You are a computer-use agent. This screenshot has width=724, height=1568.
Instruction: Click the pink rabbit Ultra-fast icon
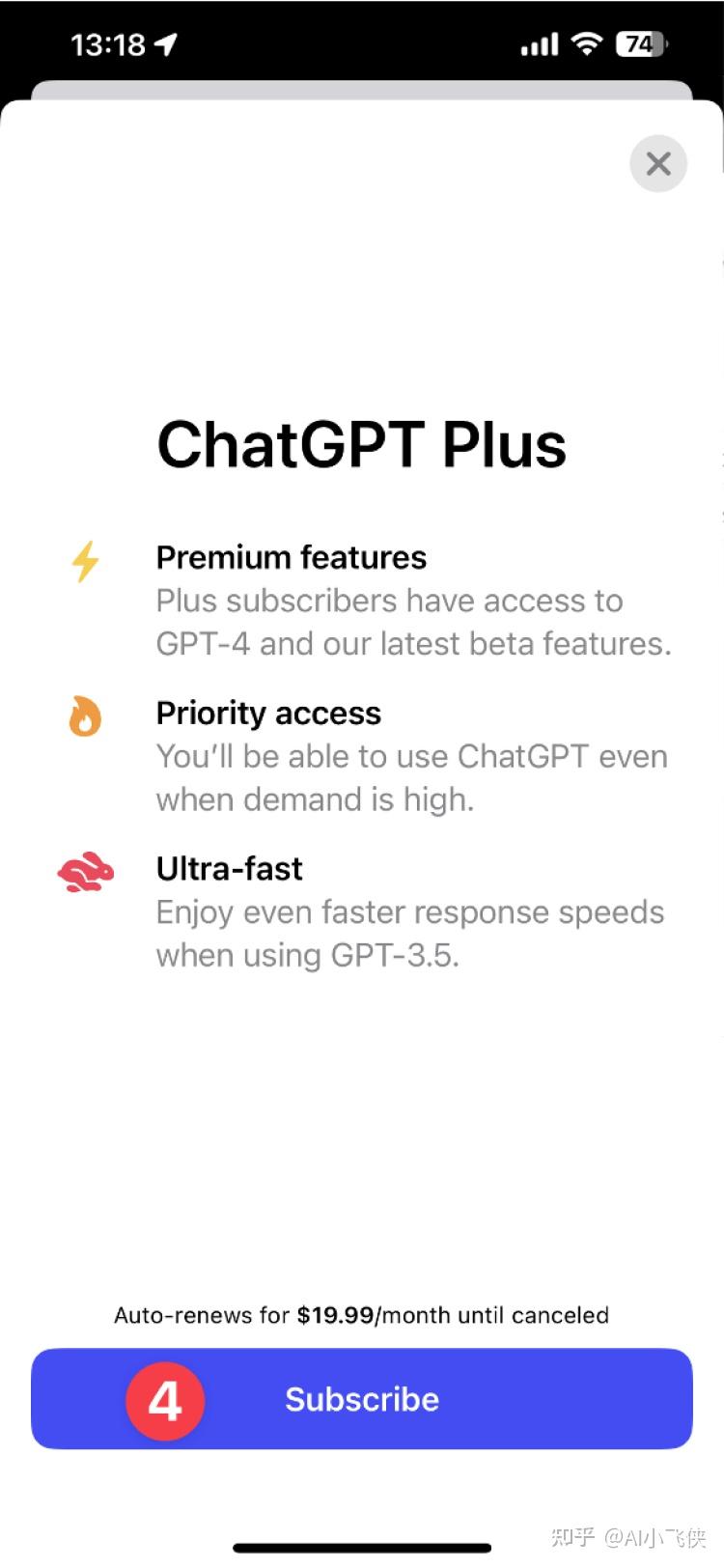[x=85, y=871]
